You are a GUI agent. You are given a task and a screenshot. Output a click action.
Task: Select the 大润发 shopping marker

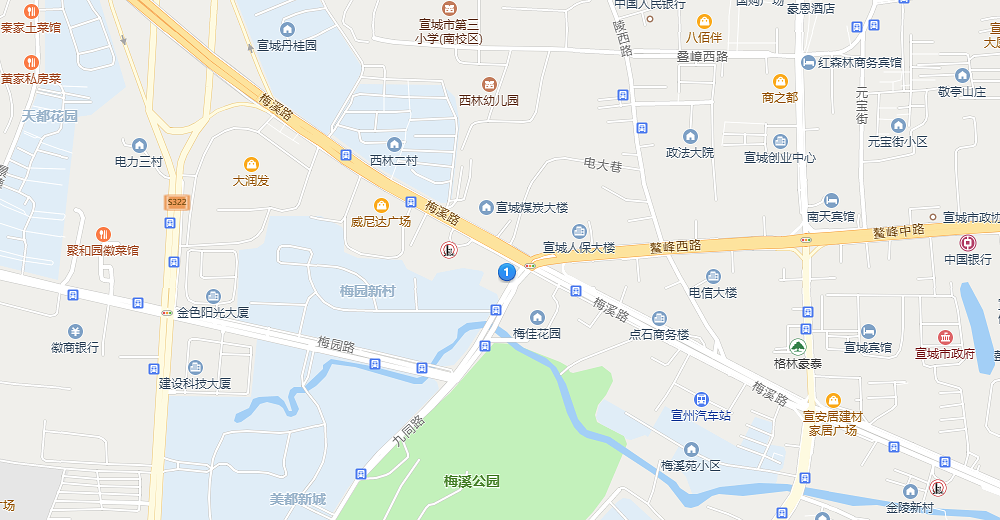[x=251, y=165]
